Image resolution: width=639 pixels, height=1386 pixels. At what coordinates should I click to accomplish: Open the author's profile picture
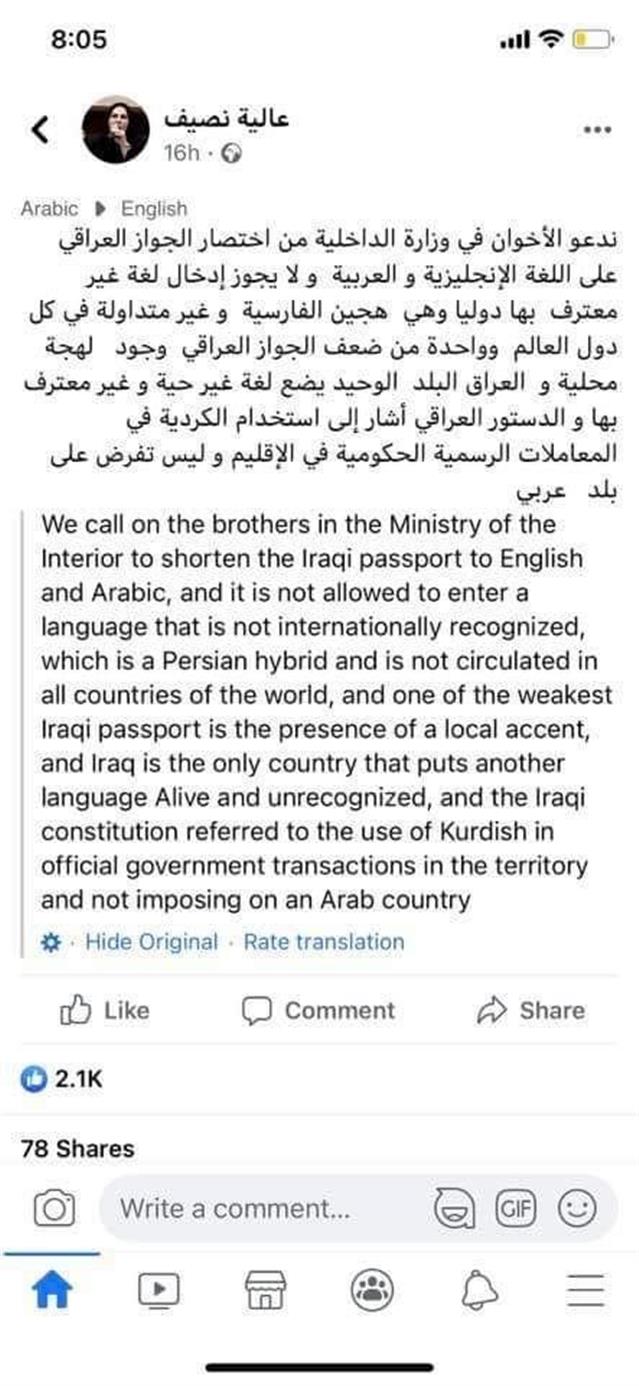click(x=116, y=132)
